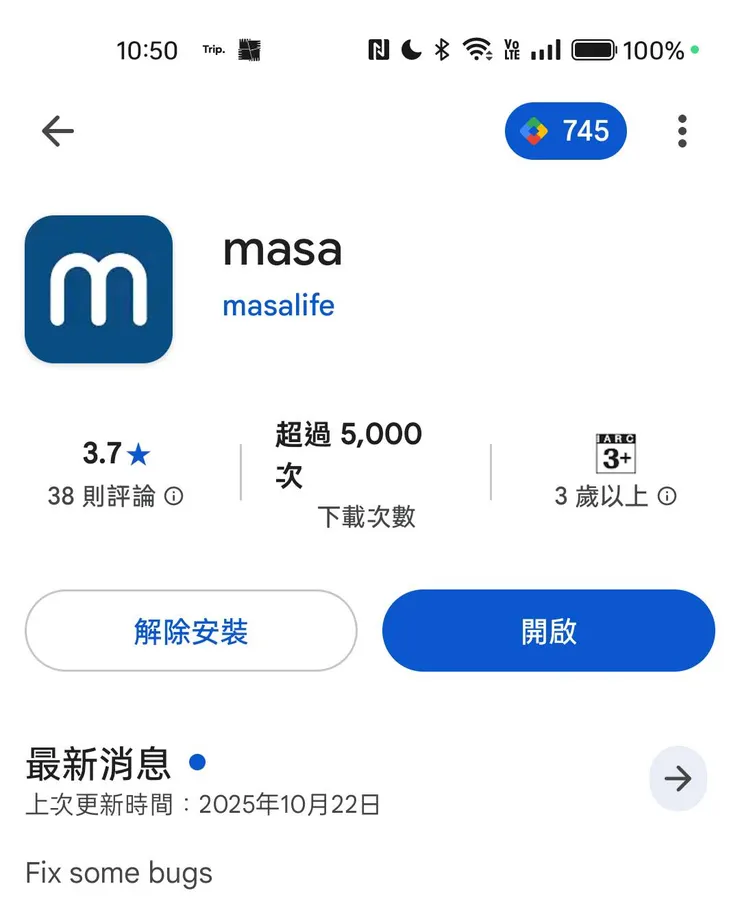This screenshot has height=900, width=740.
Task: Open the three-dot overflow menu
Action: (x=682, y=130)
